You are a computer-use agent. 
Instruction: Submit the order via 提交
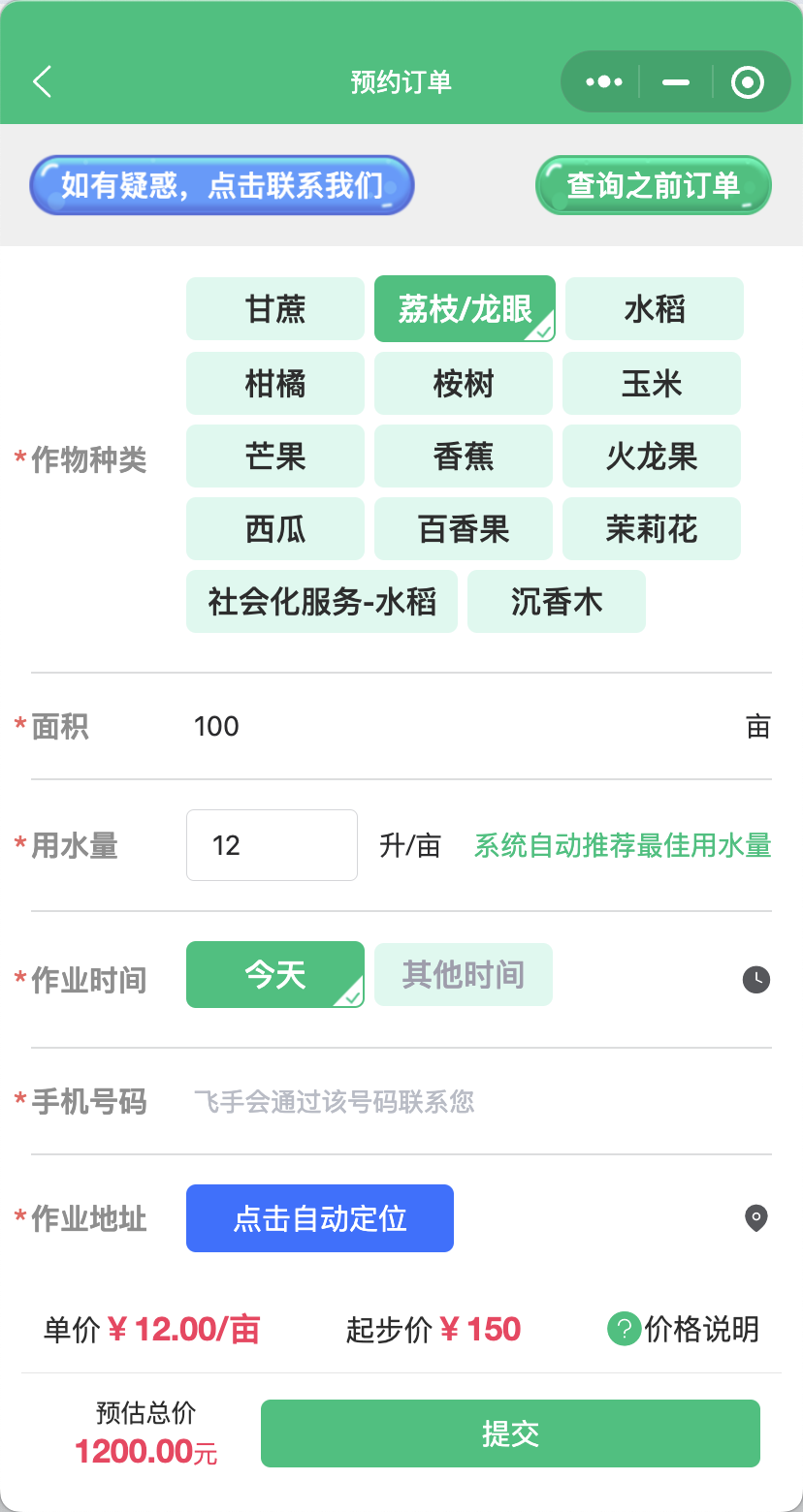(x=511, y=1433)
